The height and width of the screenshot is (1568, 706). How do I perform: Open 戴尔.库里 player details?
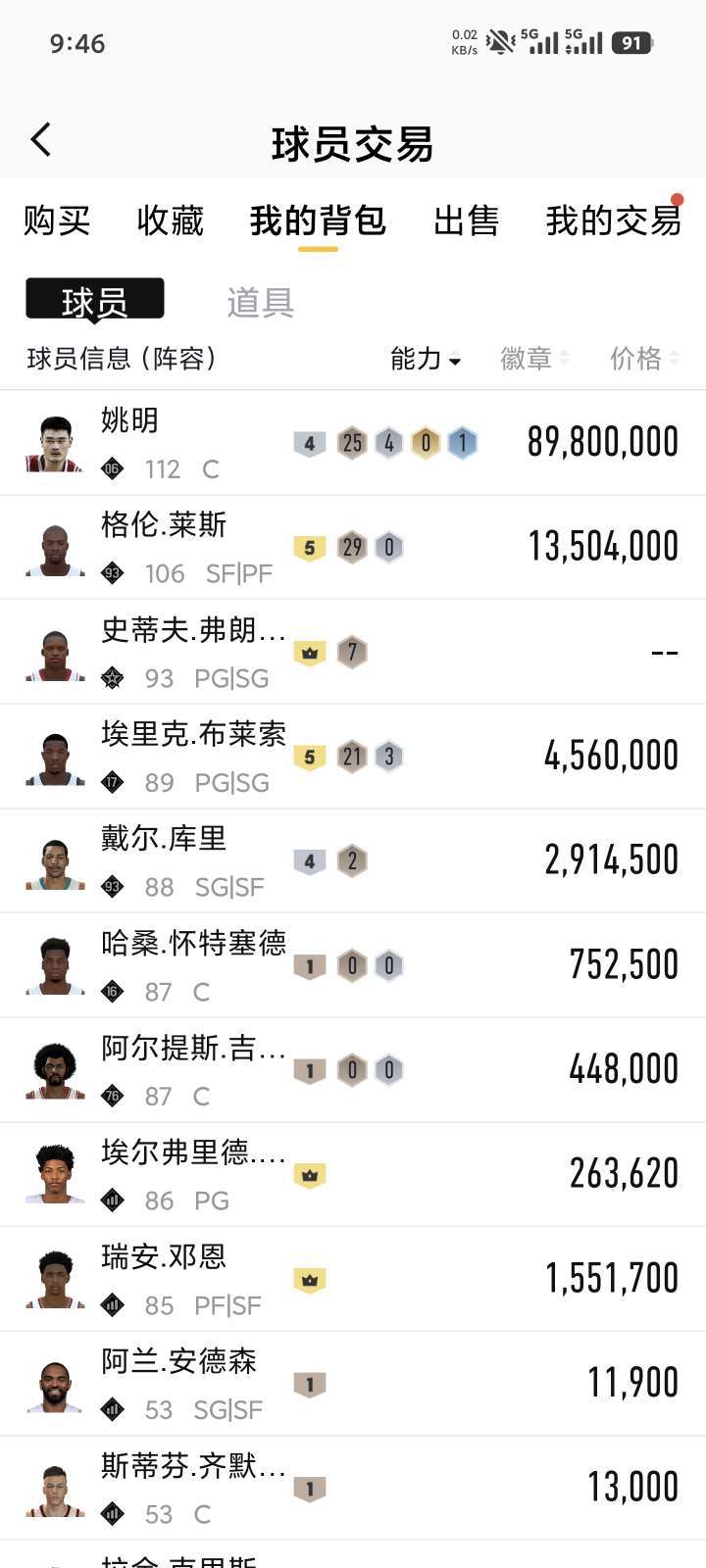coord(353,861)
